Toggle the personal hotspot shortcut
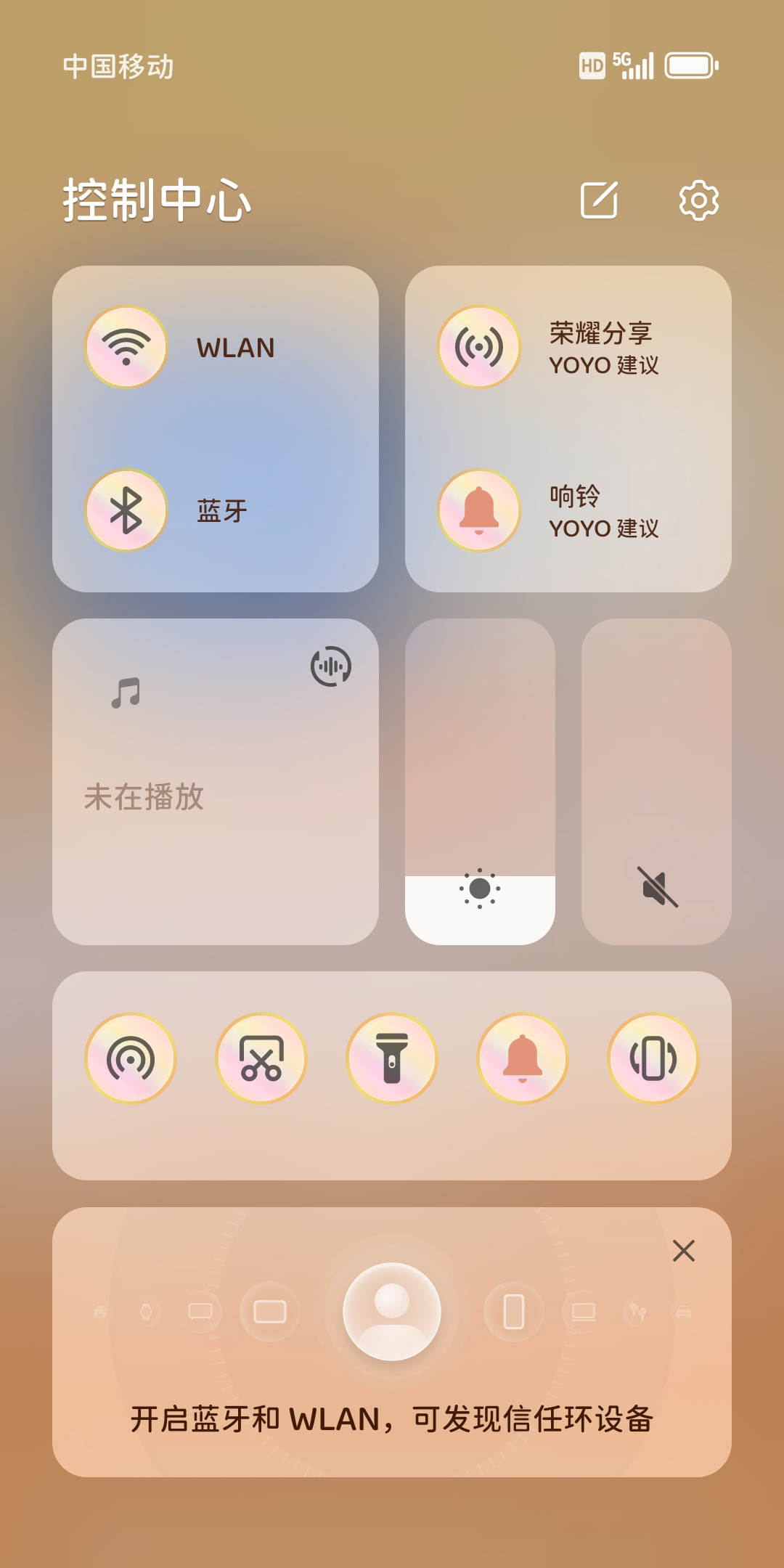784x1568 pixels. click(x=131, y=1058)
